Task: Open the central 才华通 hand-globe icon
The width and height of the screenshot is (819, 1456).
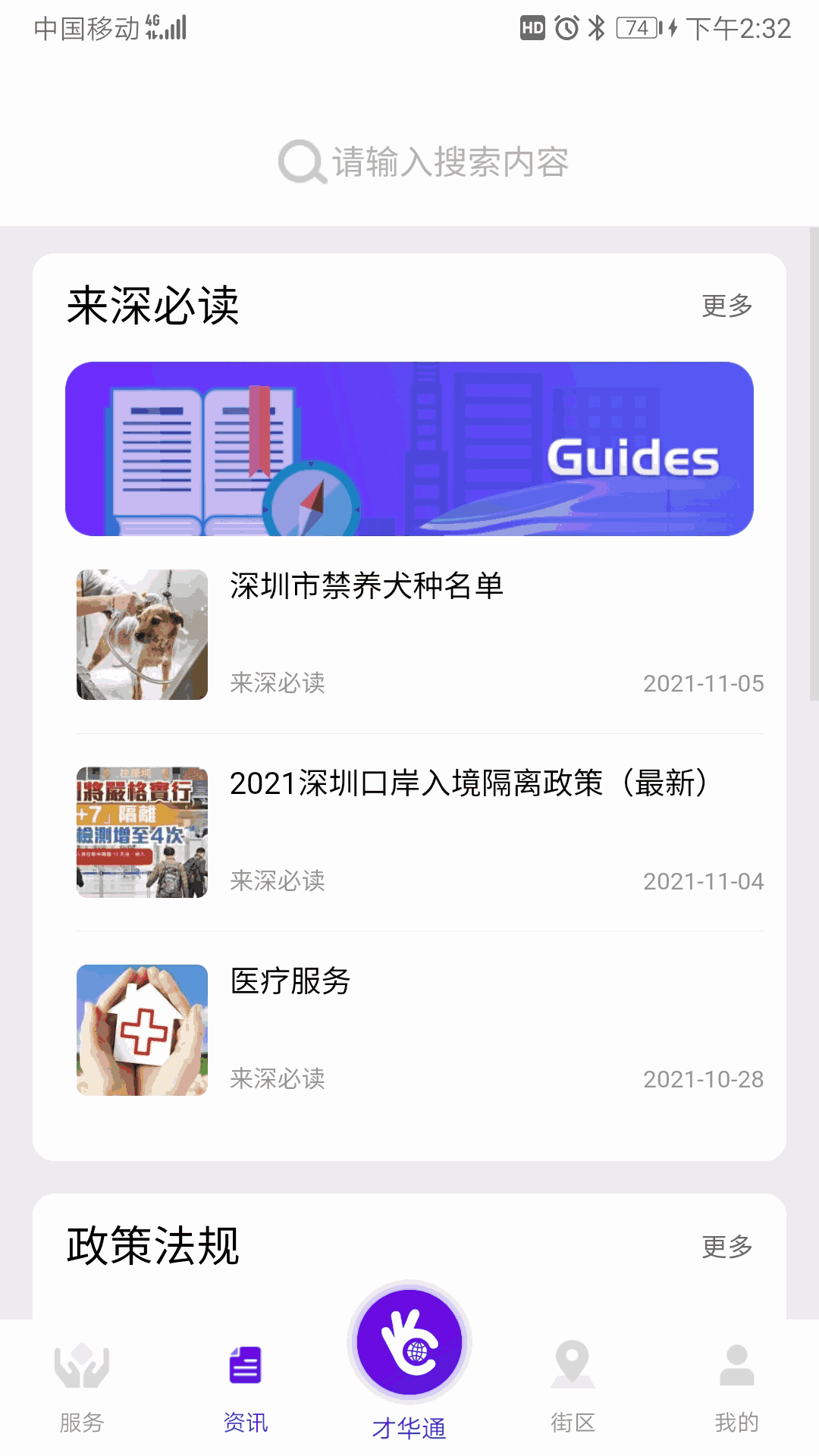Action: click(x=409, y=1341)
